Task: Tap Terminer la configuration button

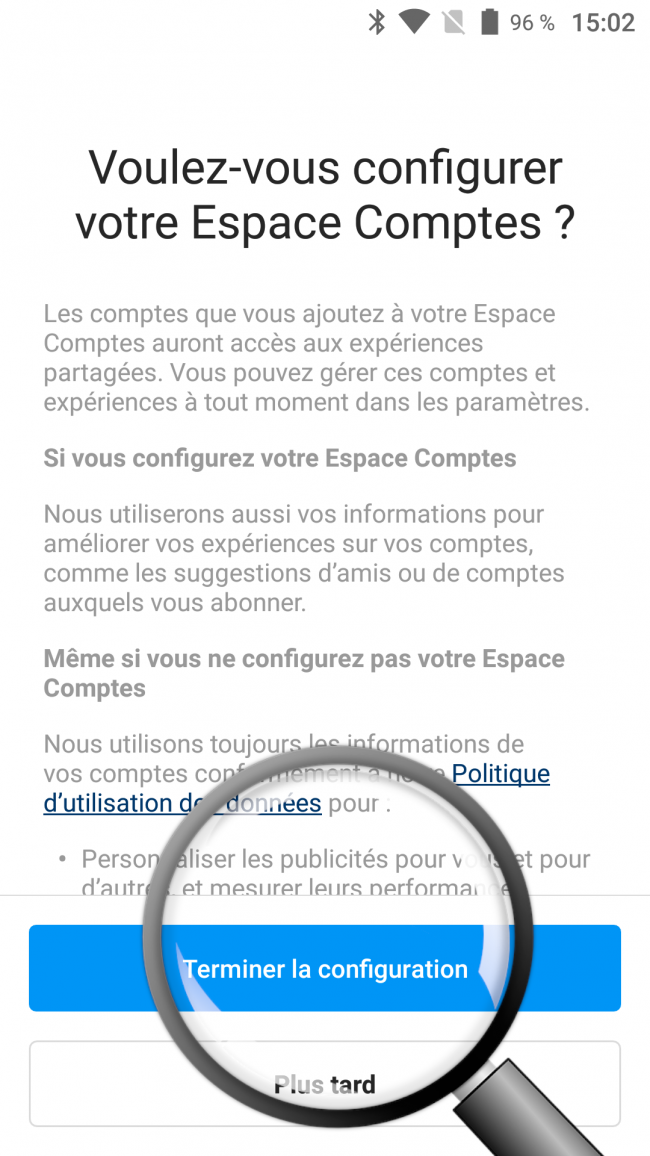Action: coord(325,968)
